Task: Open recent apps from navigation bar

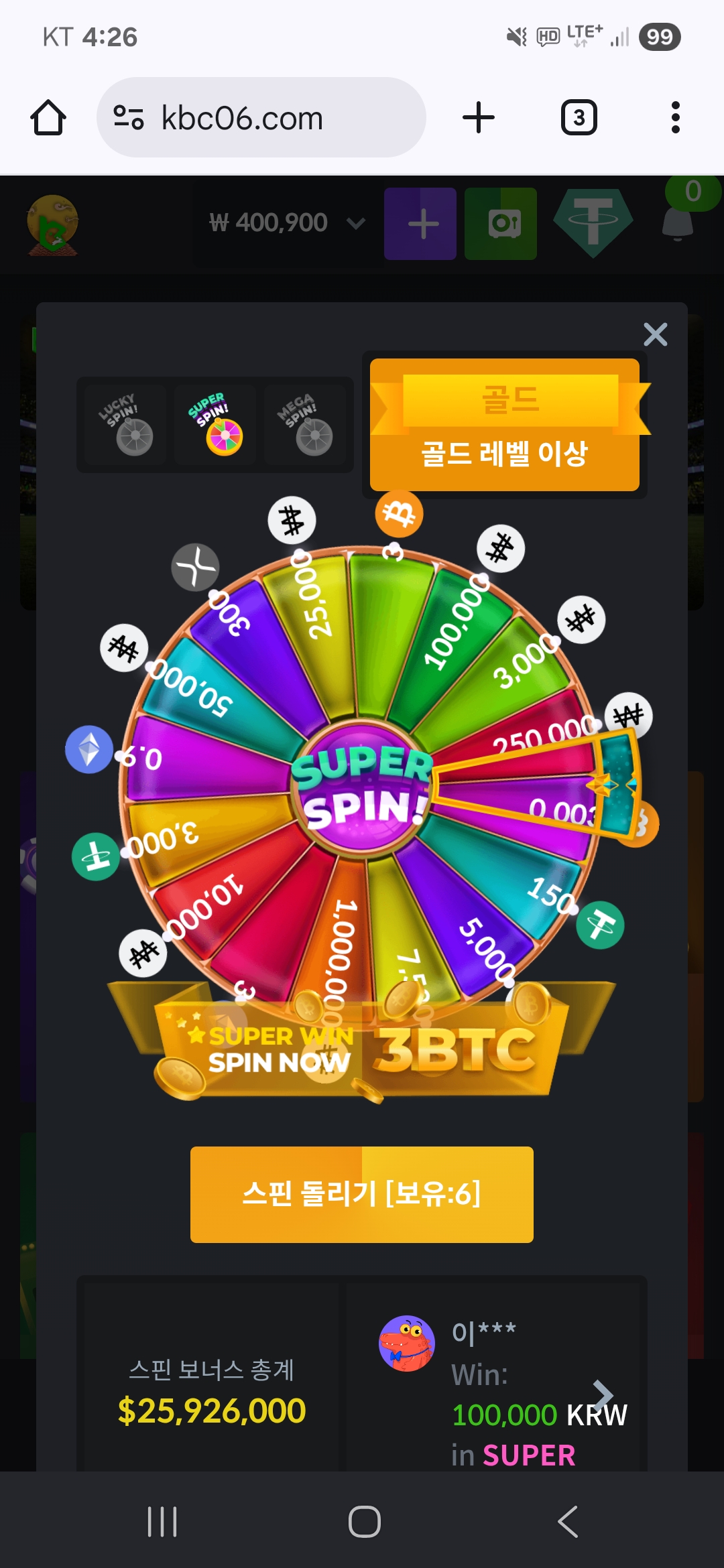Action: (162, 1521)
